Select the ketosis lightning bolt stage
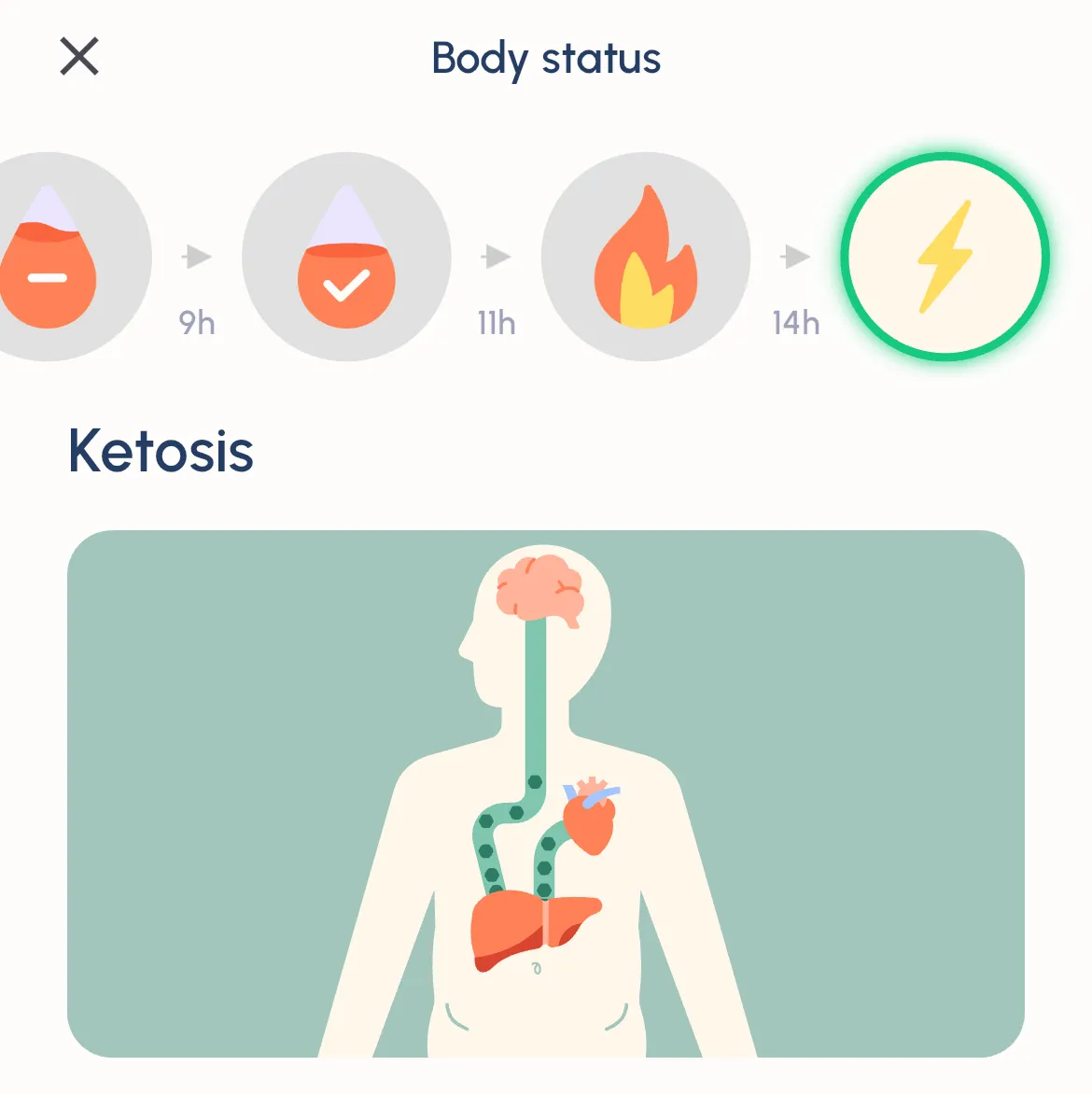The height and width of the screenshot is (1094, 1092). 945,257
